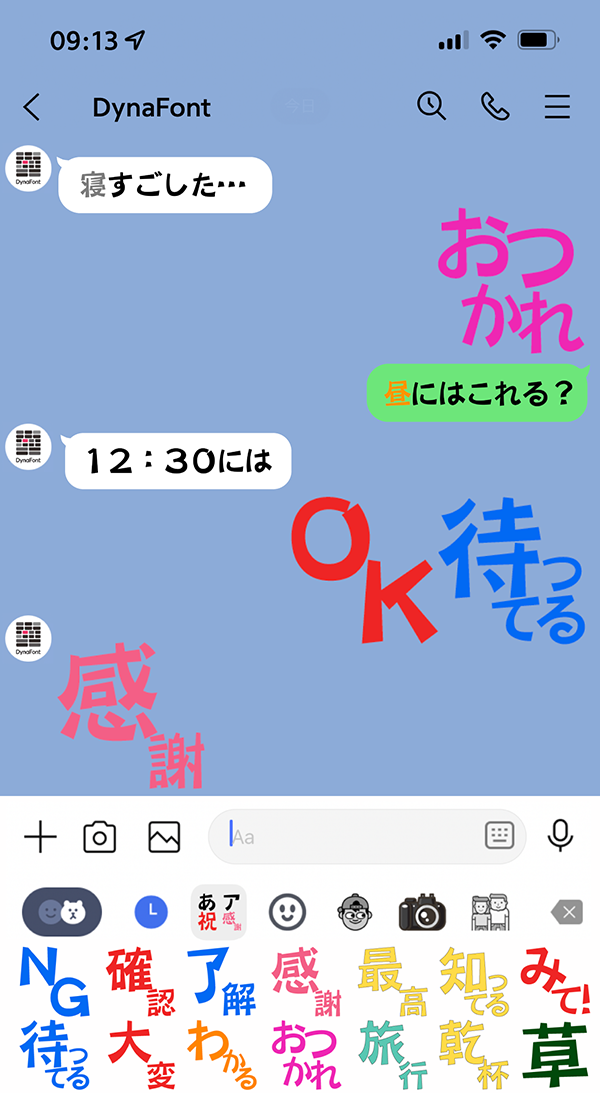Switch to the clock recent stickers tab
This screenshot has width=600, height=1093.
(x=151, y=911)
